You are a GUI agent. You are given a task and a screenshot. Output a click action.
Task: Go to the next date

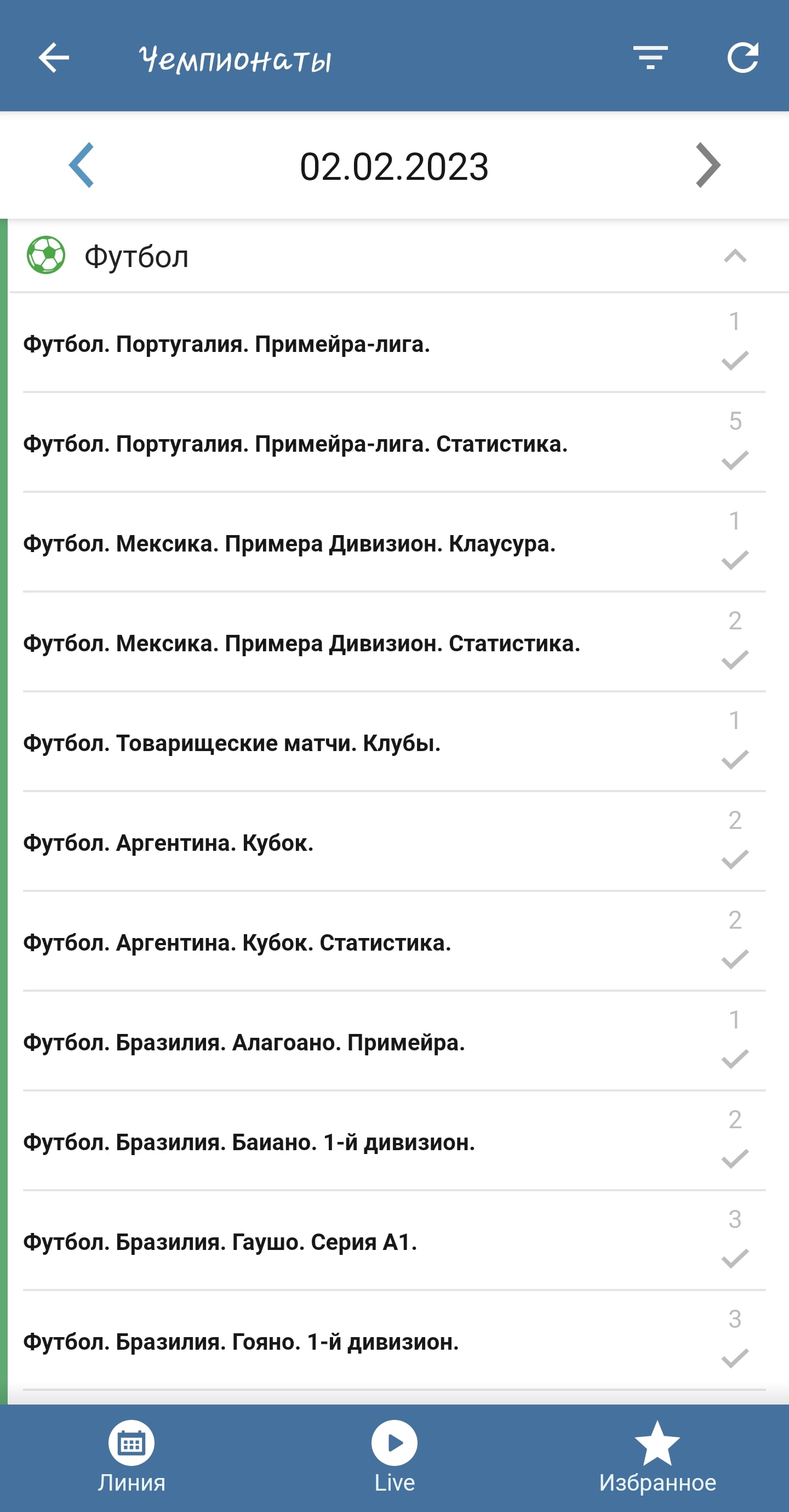(707, 165)
